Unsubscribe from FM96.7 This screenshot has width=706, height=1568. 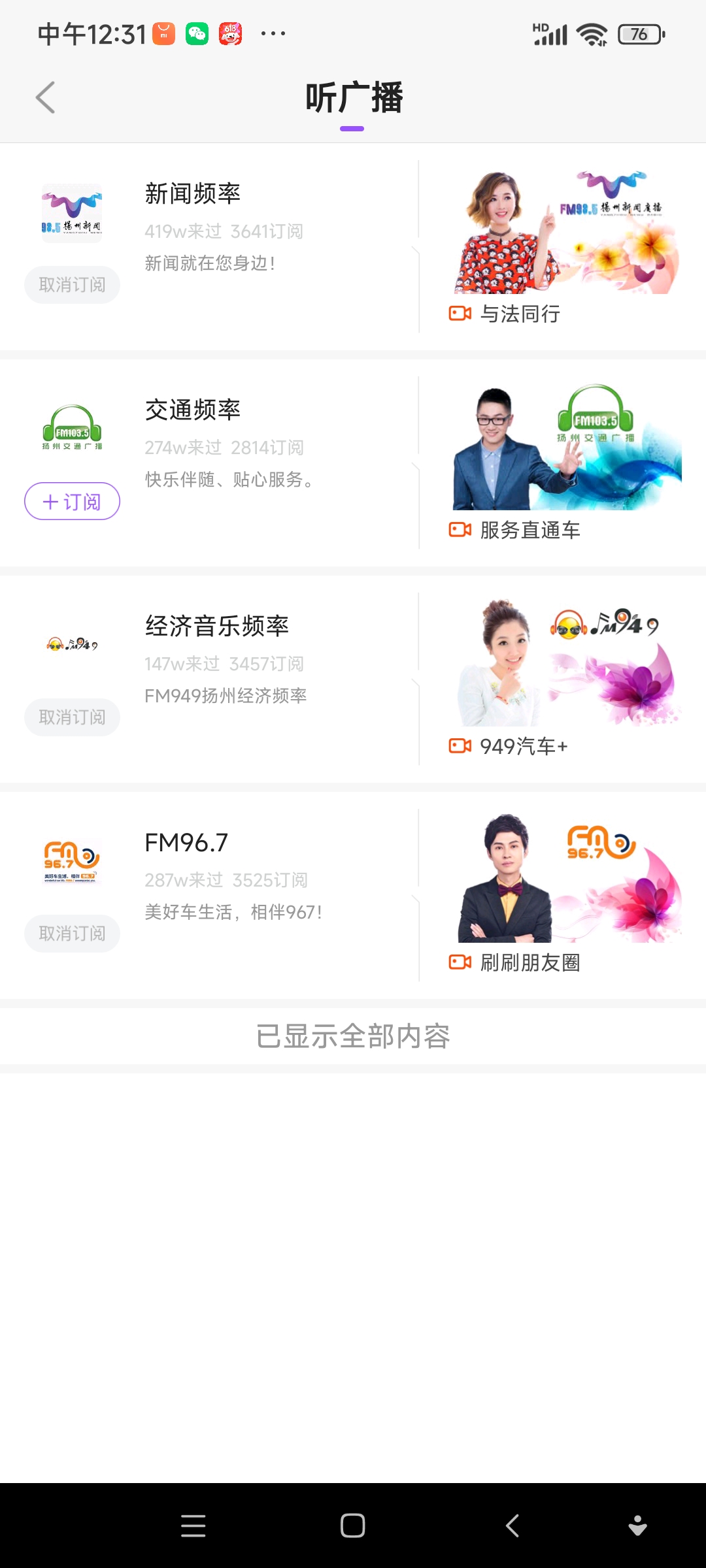[x=72, y=934]
